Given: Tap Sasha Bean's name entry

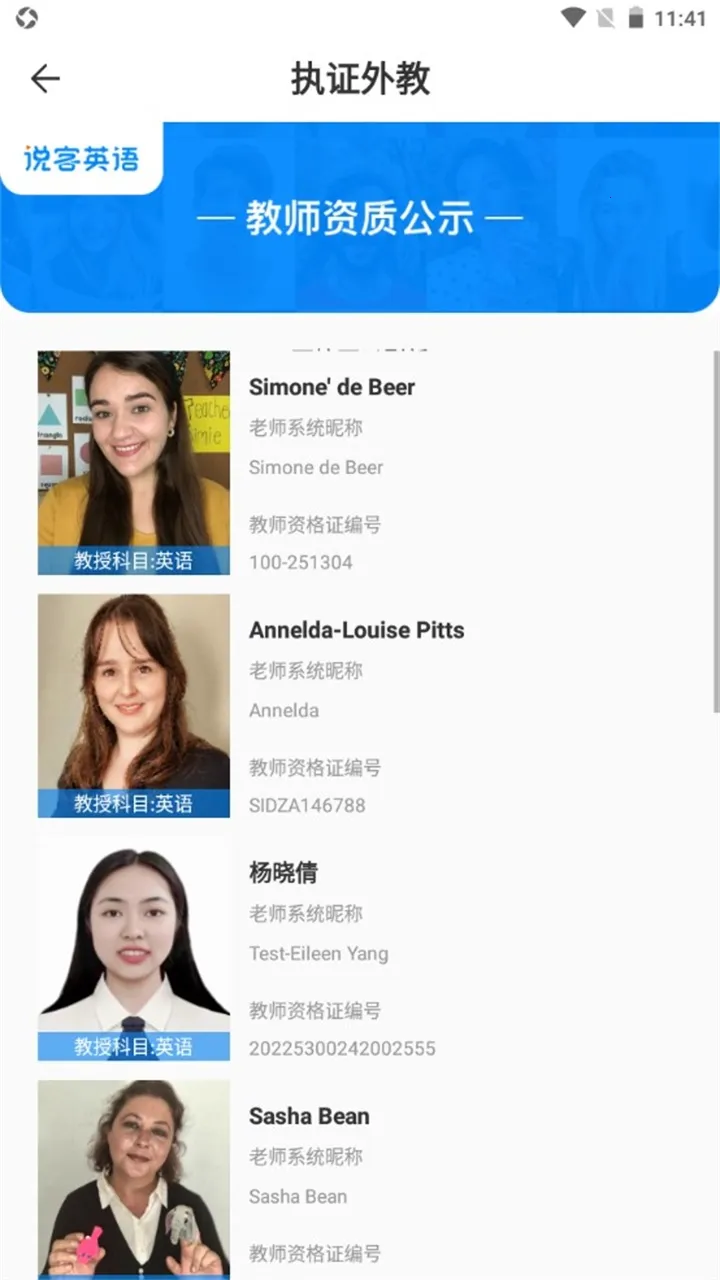Looking at the screenshot, I should (x=310, y=1116).
